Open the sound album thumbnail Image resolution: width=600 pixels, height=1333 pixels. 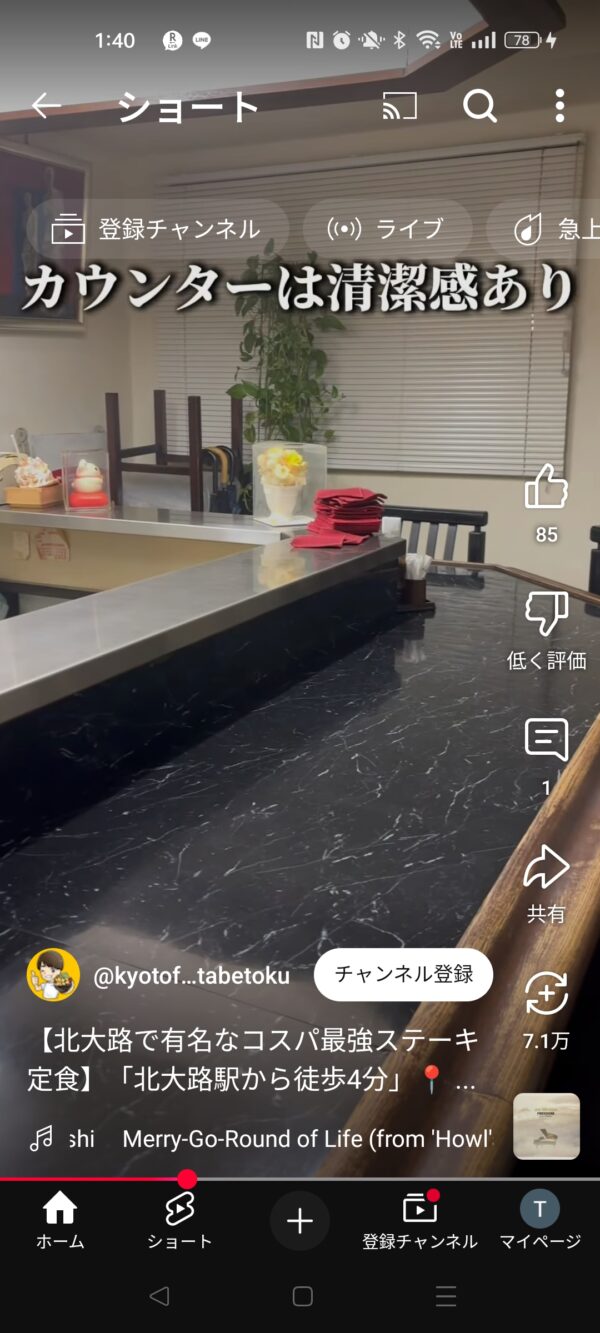coord(546,1126)
